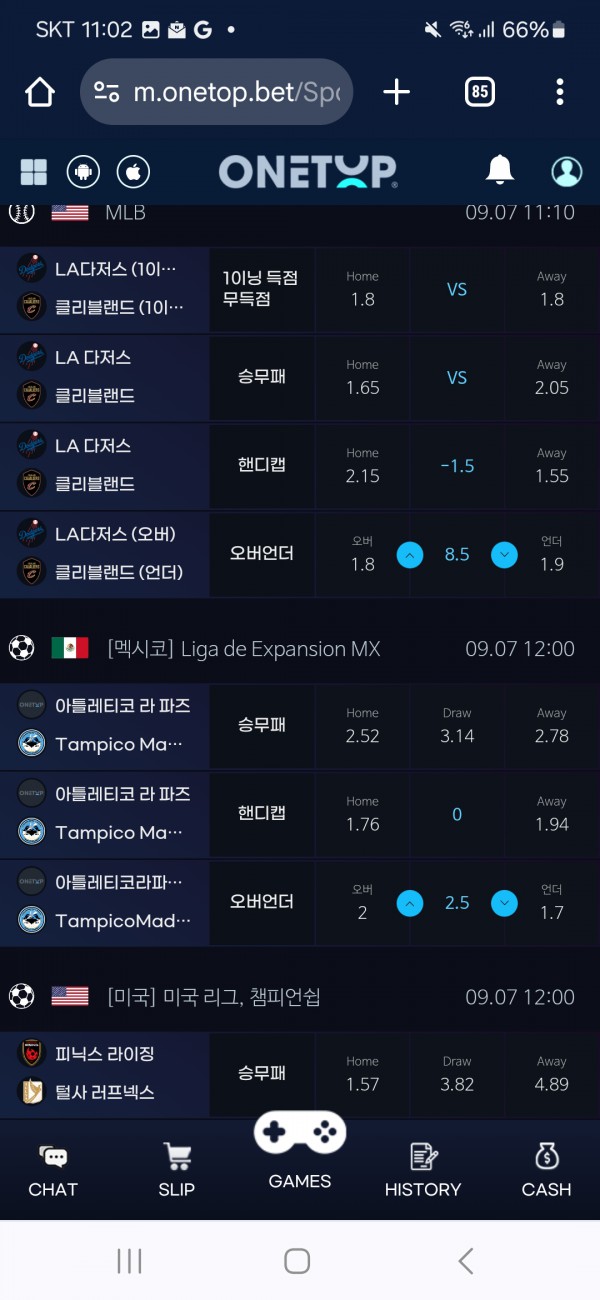Select Away 1.55 on LA Dodgers handicap
This screenshot has height=1300, width=600.
click(x=551, y=466)
